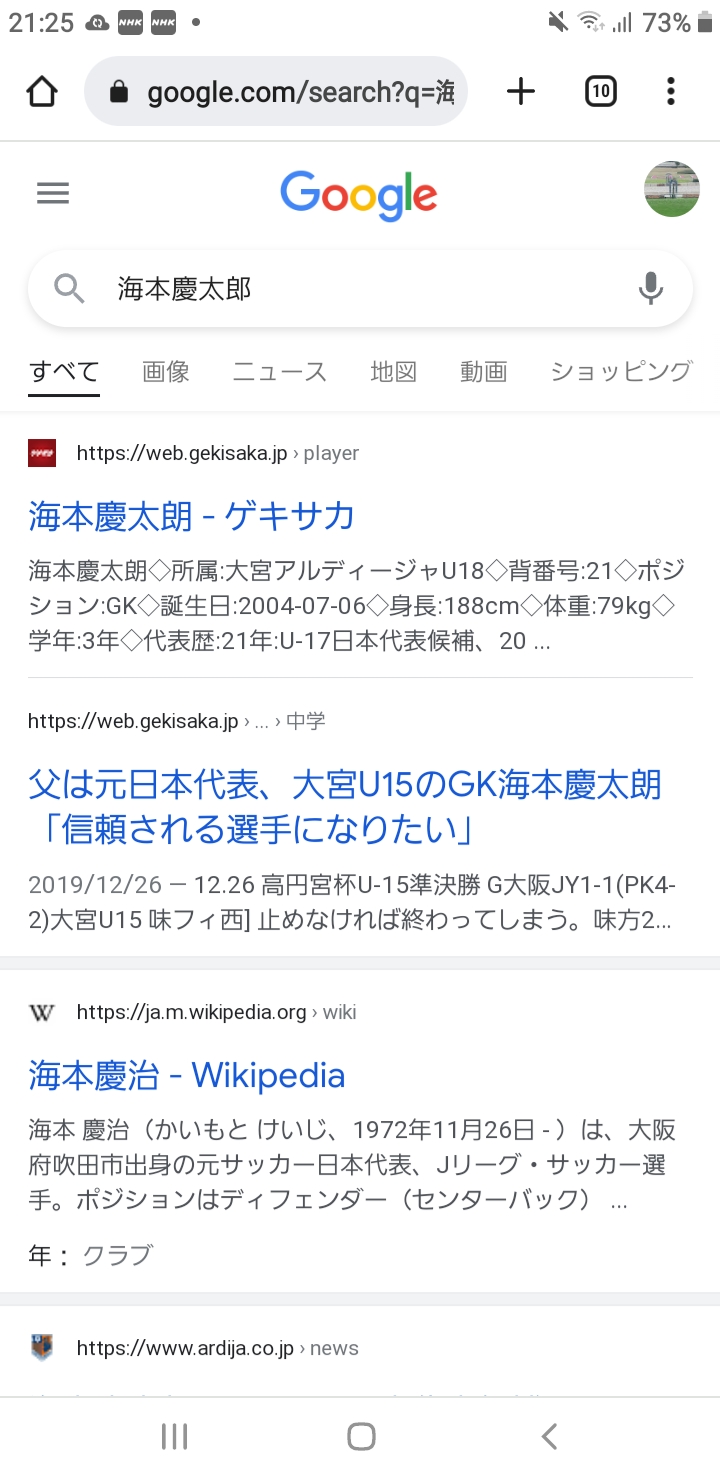This screenshot has width=720, height=1480.
Task: Go to the browser home page
Action: coord(42,92)
